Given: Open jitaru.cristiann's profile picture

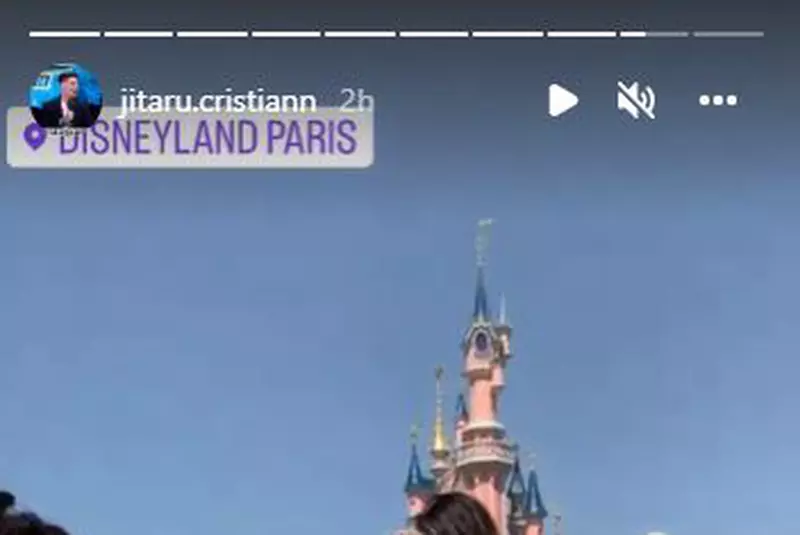Looking at the screenshot, I should tap(65, 96).
